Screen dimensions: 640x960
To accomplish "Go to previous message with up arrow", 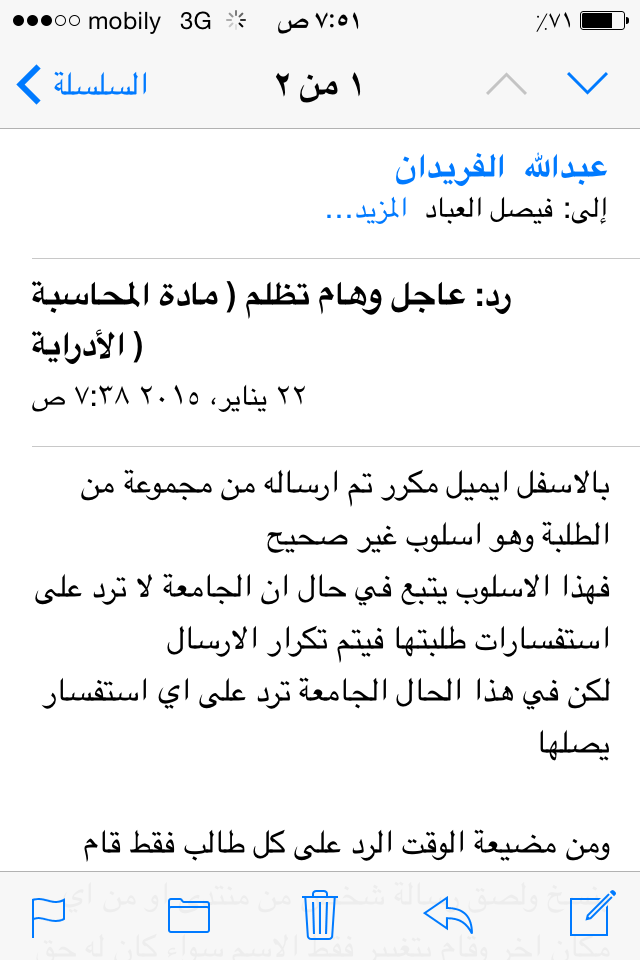I will tap(506, 84).
